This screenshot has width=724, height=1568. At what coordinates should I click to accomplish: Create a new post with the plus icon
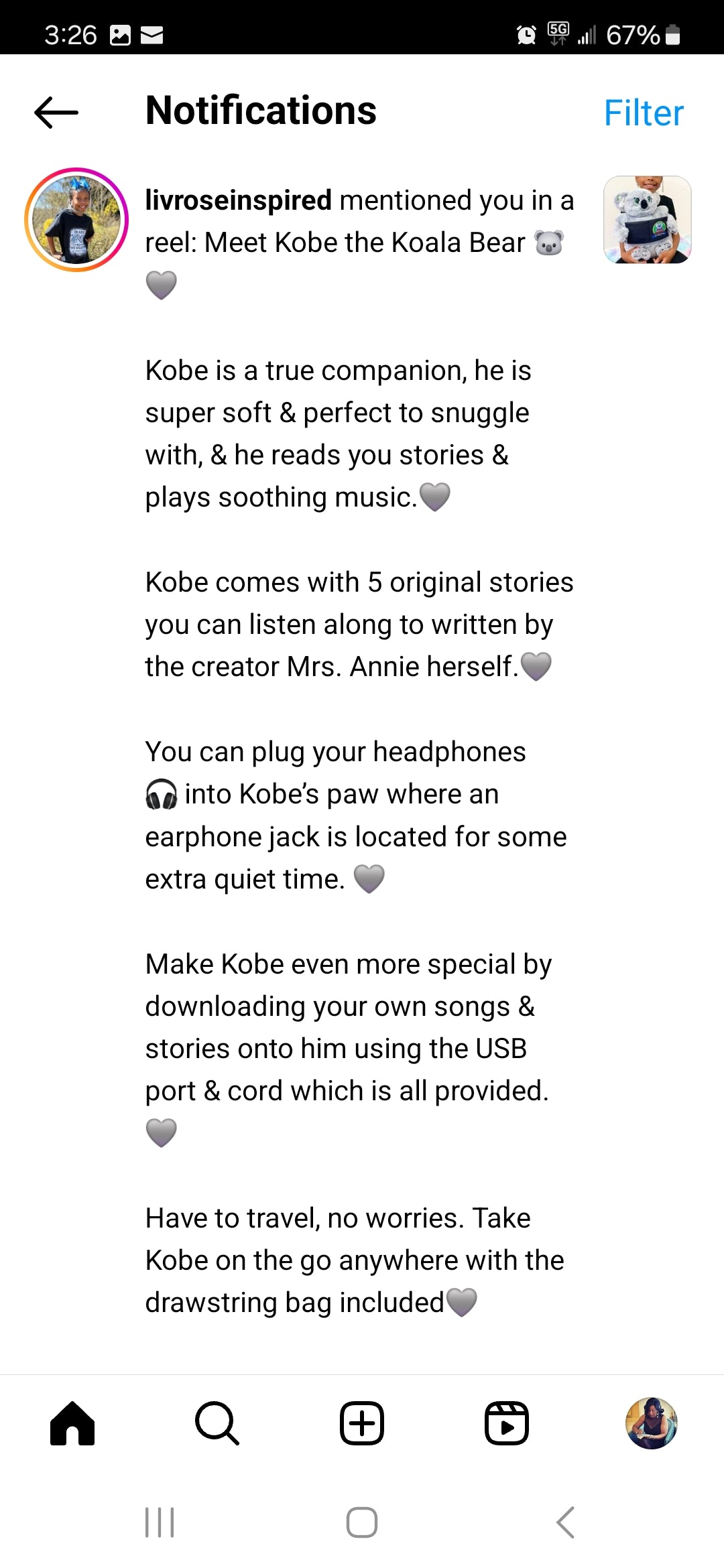coord(362,1423)
